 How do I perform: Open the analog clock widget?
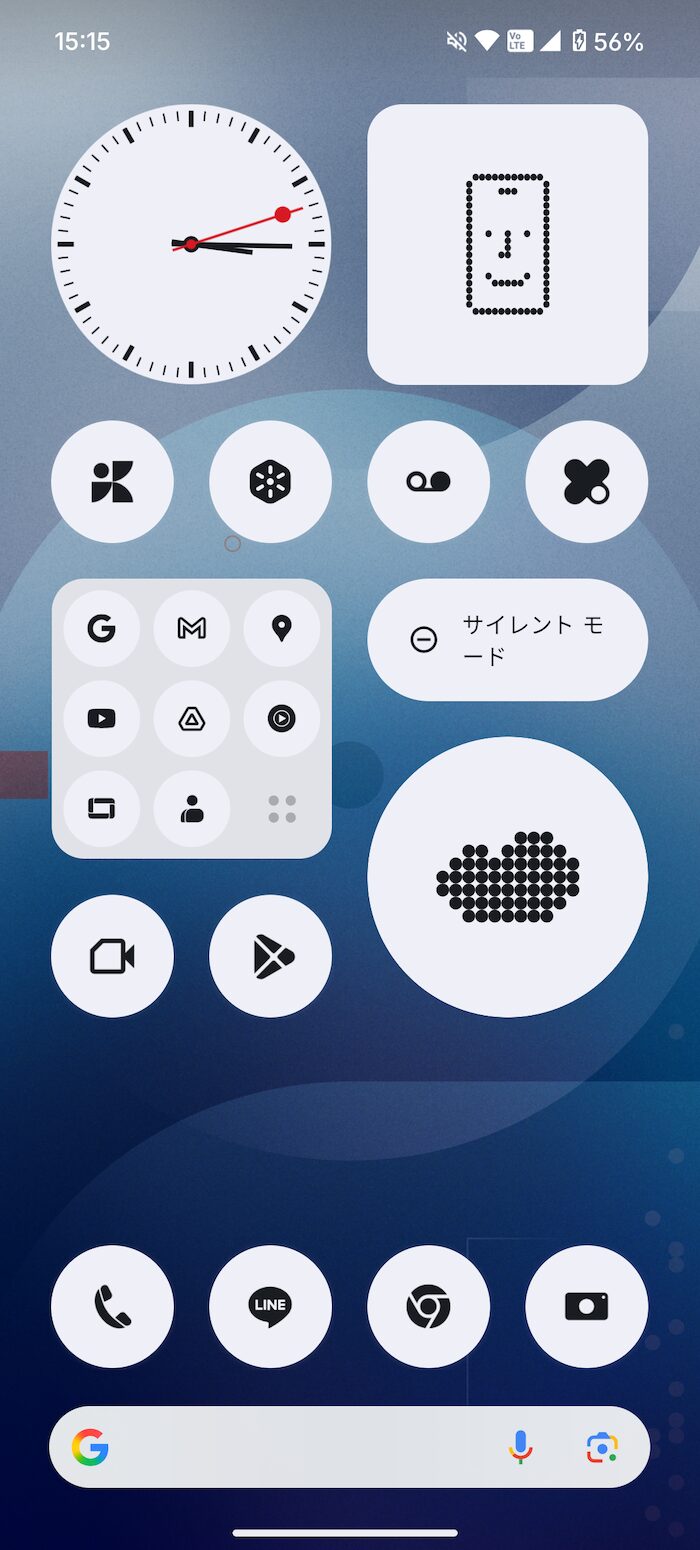point(191,244)
